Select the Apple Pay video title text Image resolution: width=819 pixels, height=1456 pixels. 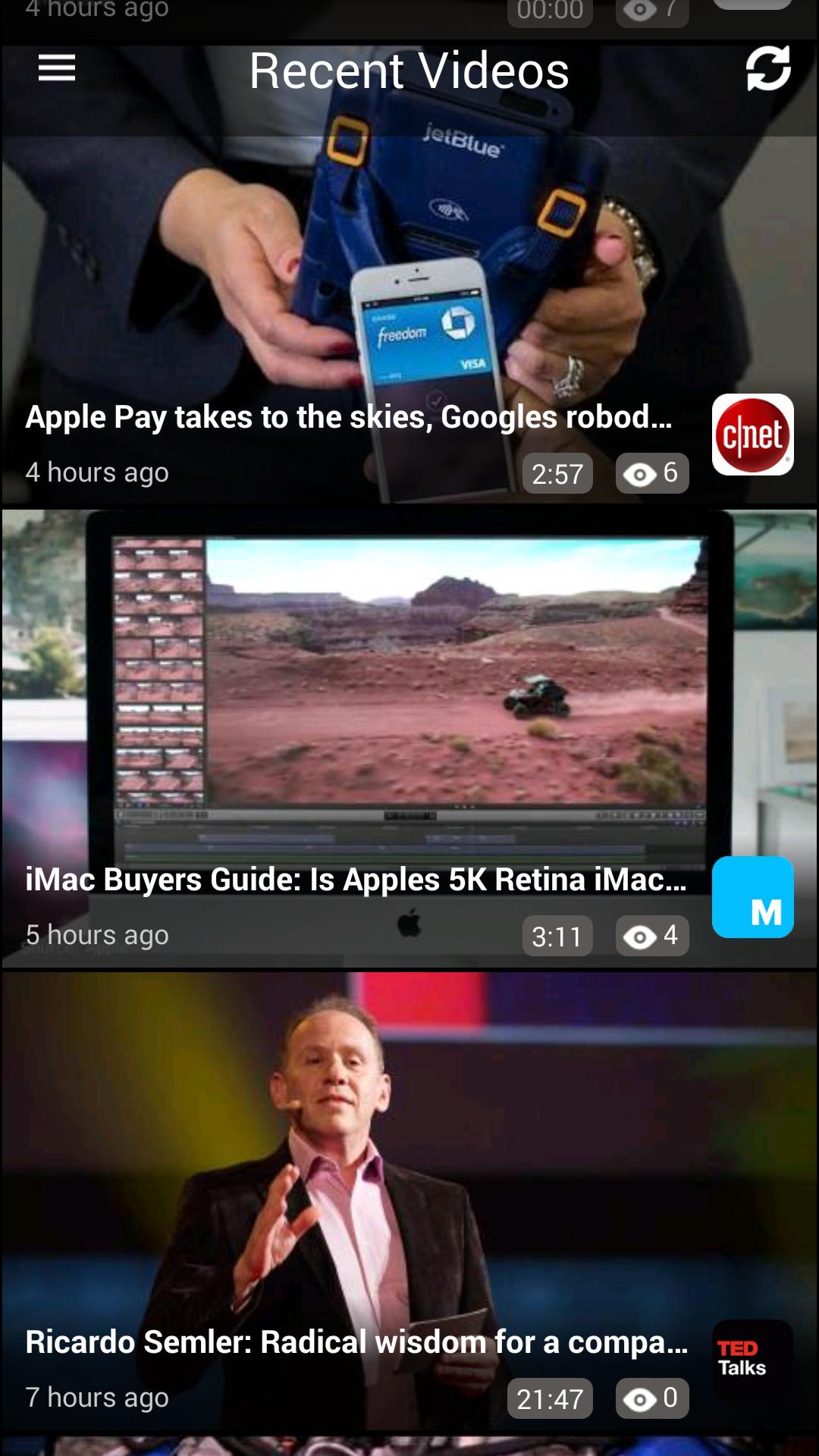pos(349,416)
